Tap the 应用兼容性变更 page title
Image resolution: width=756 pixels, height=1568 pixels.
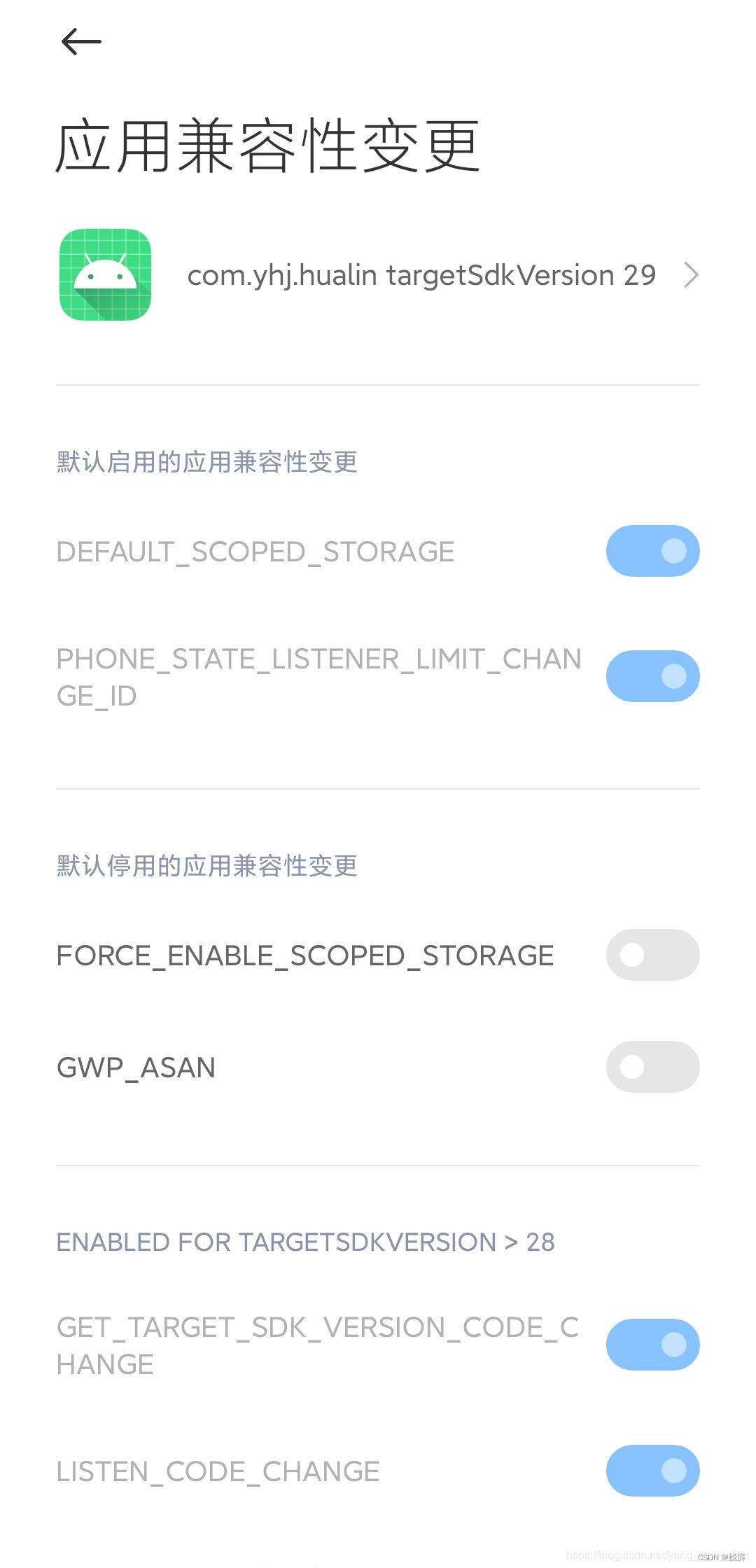pyautogui.click(x=267, y=143)
